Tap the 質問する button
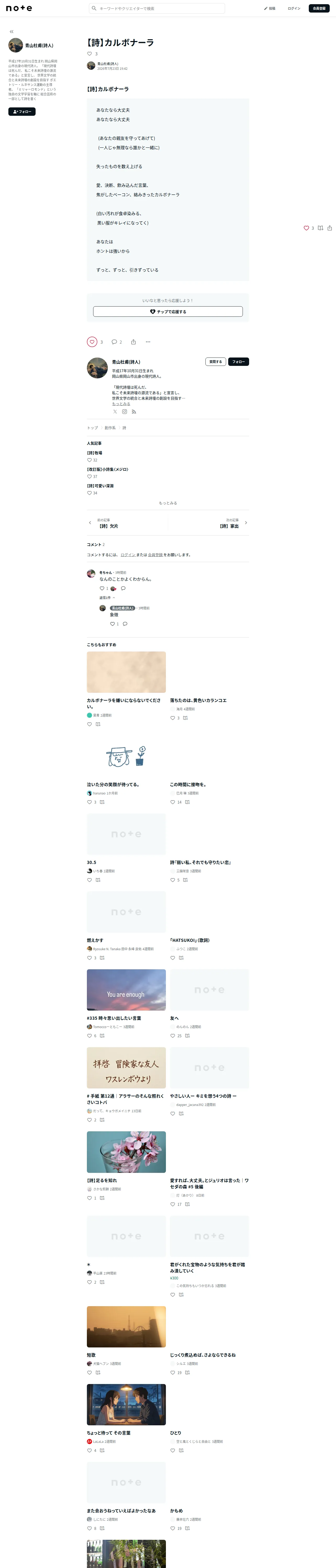The image size is (336, 1568). tap(216, 362)
